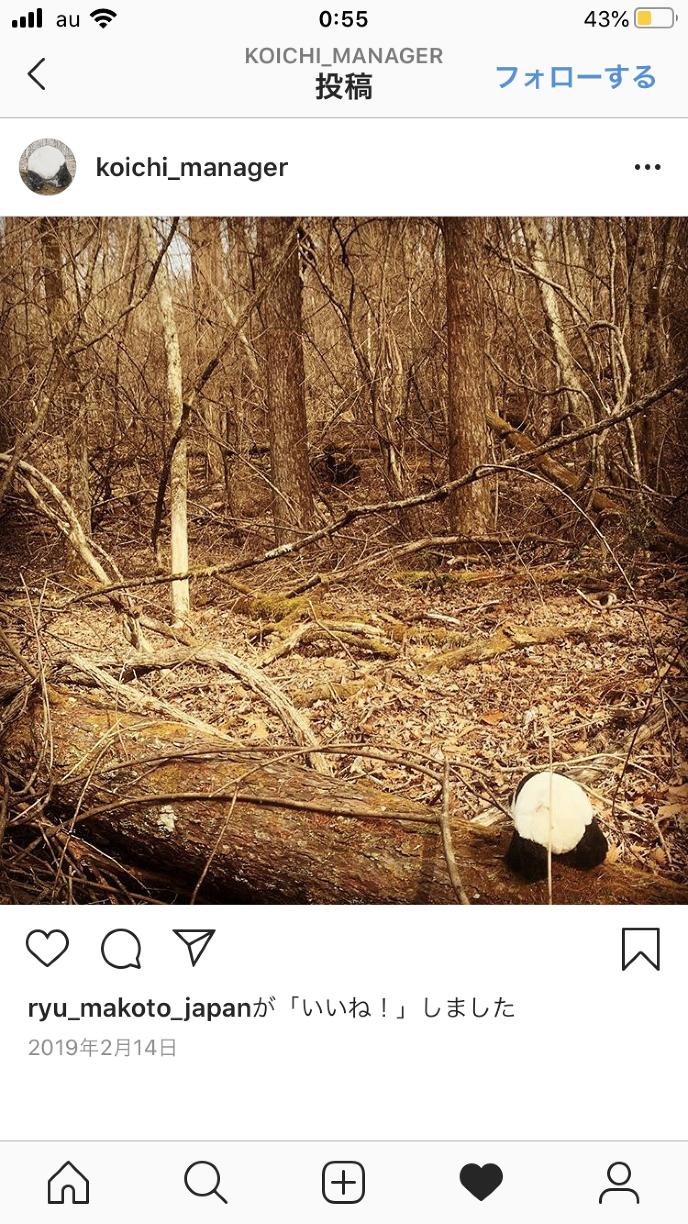Go back using the top-left arrow
The height and width of the screenshot is (1224, 688).
[37, 74]
